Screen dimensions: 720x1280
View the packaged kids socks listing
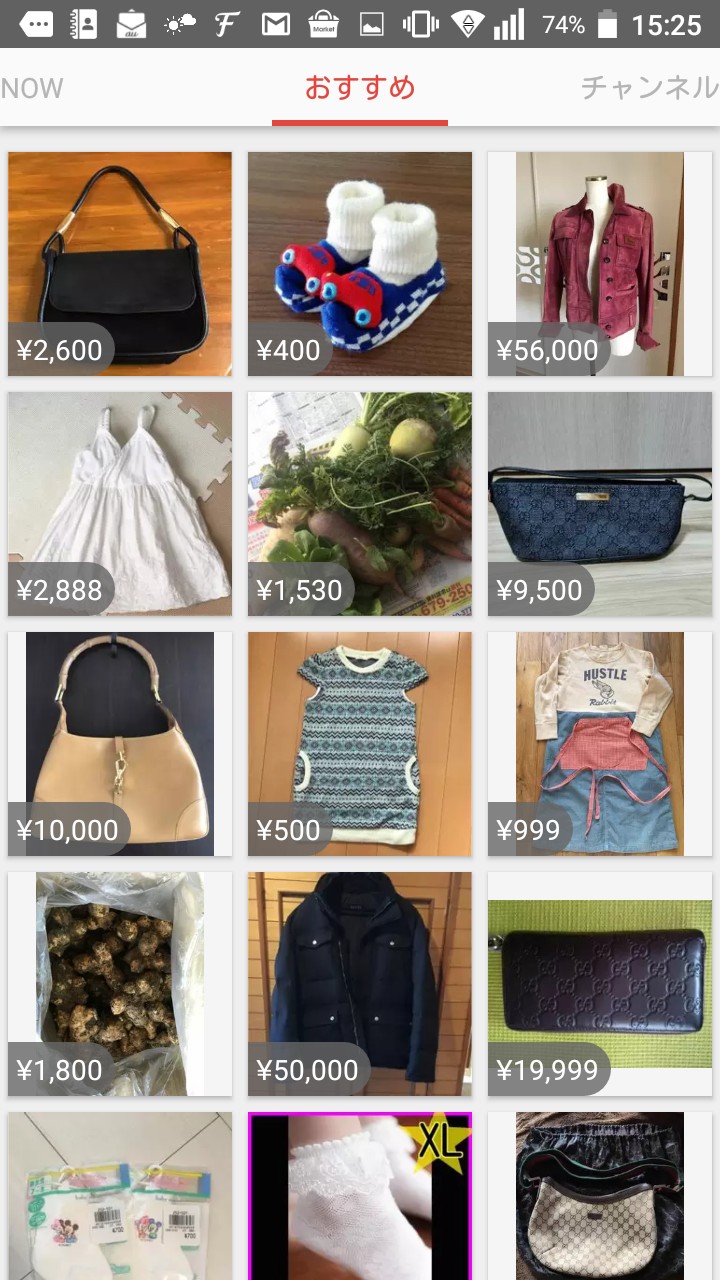coord(120,1196)
